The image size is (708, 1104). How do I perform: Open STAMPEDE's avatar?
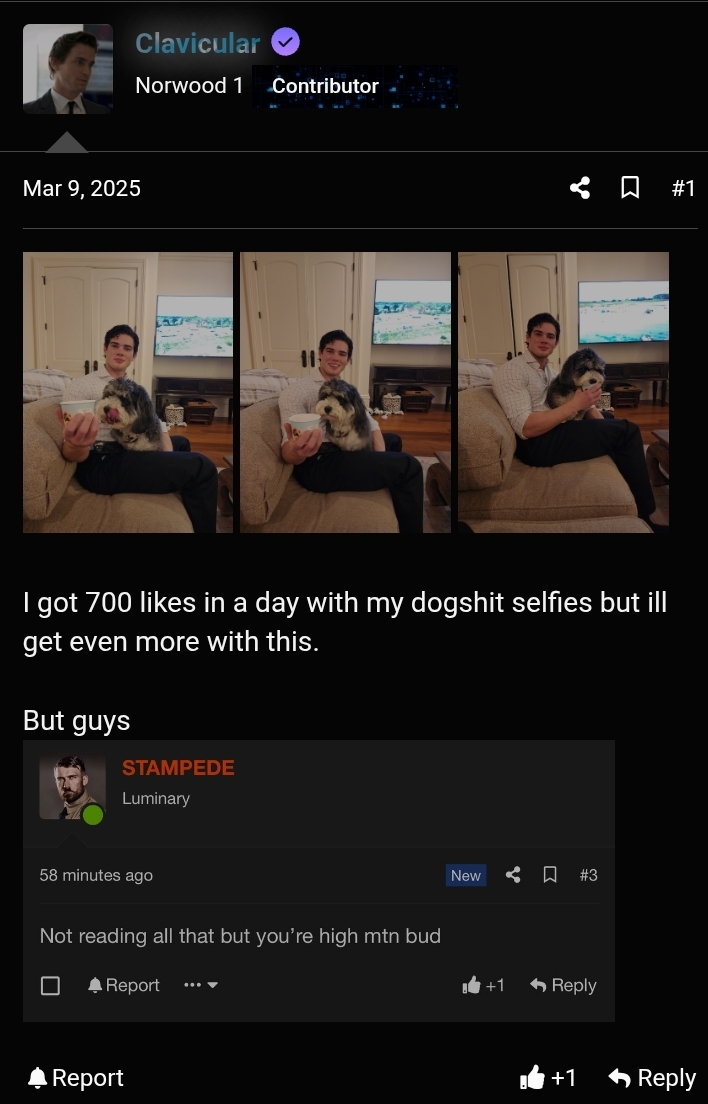point(72,787)
